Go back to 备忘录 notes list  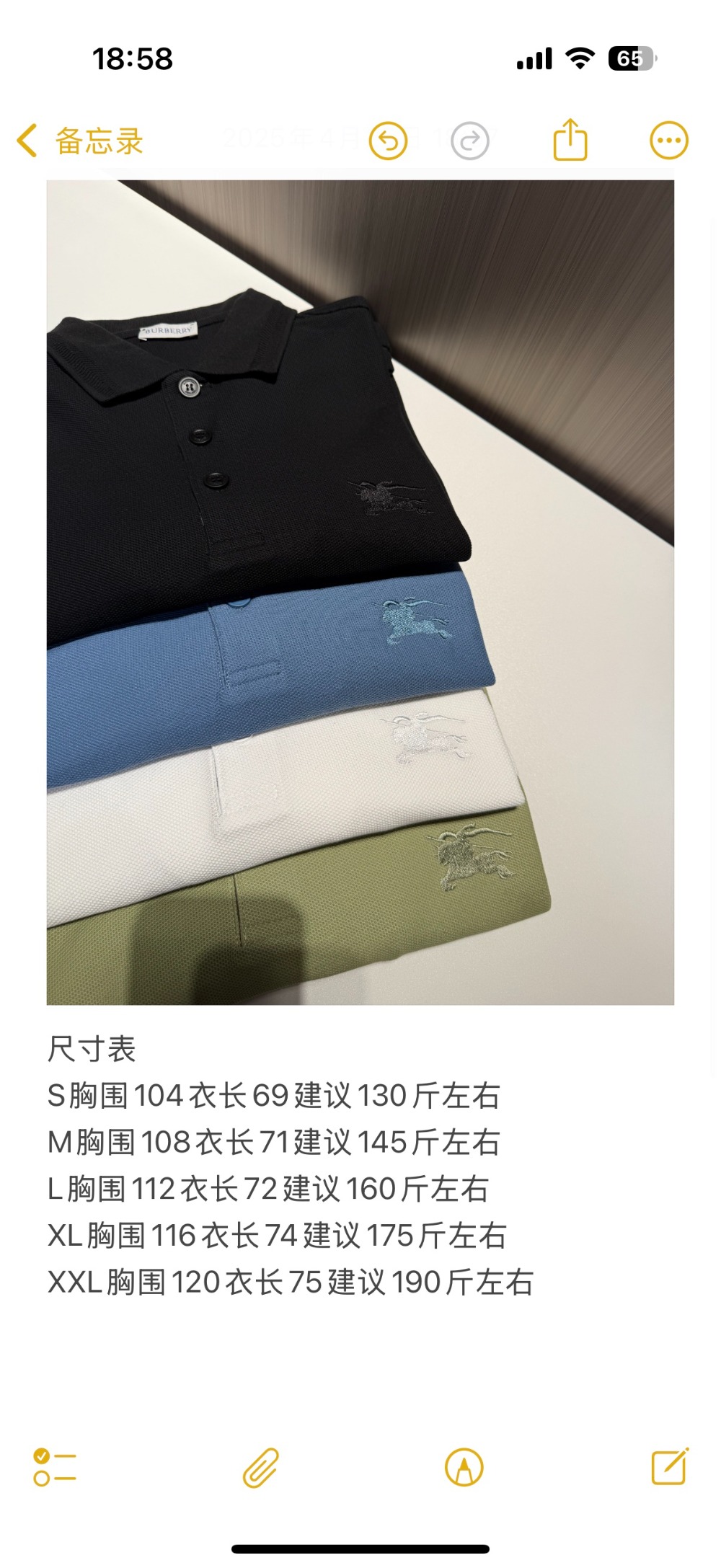coord(81,141)
